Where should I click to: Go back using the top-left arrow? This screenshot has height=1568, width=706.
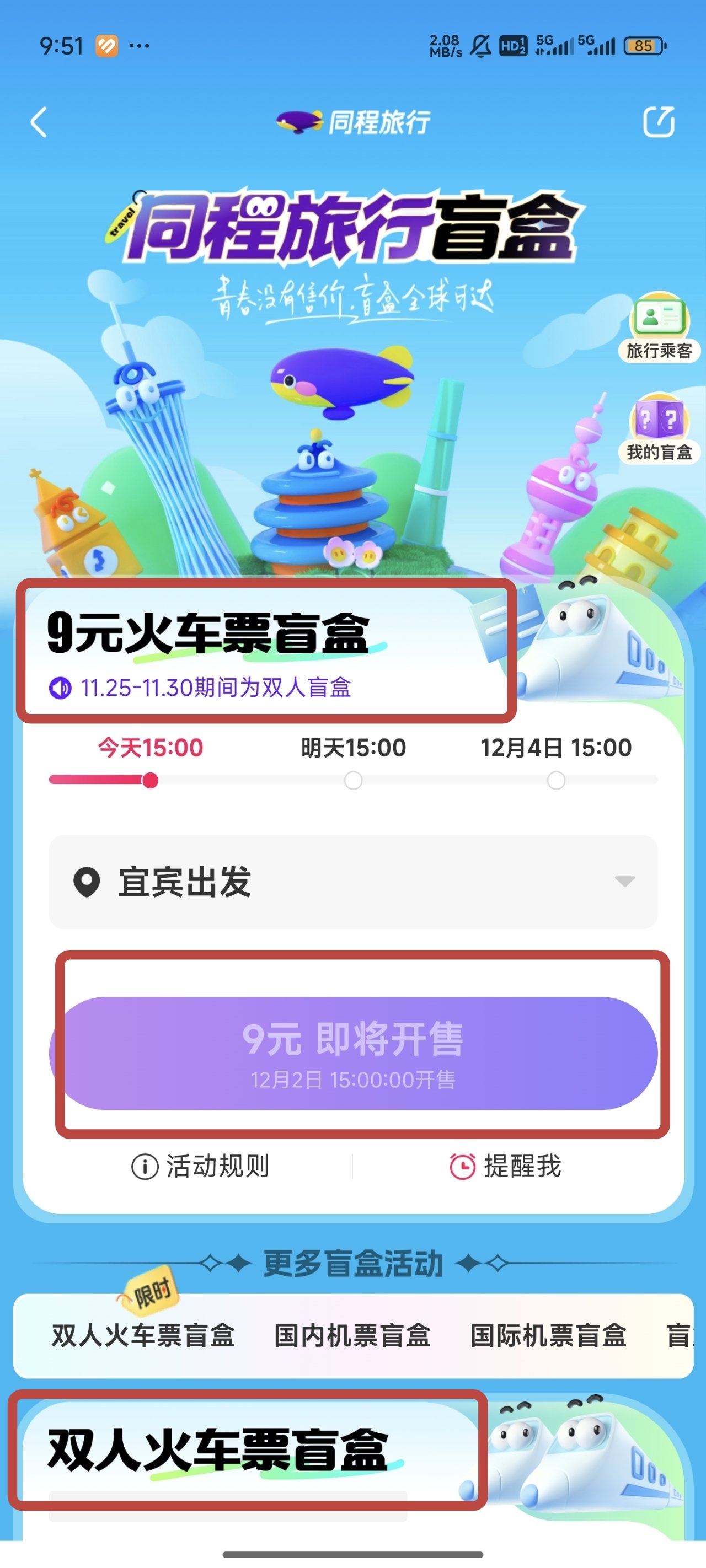[x=39, y=122]
